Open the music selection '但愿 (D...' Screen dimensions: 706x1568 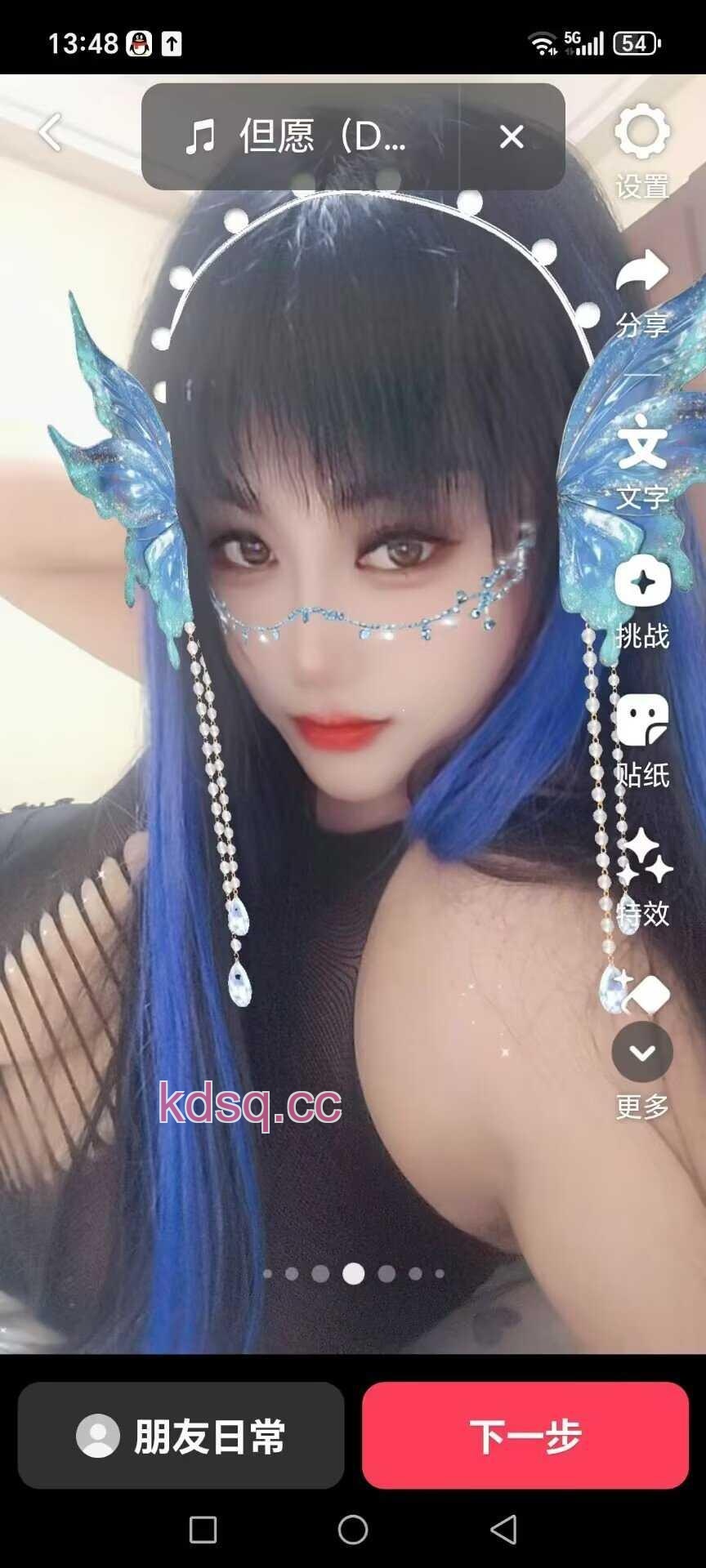click(298, 136)
